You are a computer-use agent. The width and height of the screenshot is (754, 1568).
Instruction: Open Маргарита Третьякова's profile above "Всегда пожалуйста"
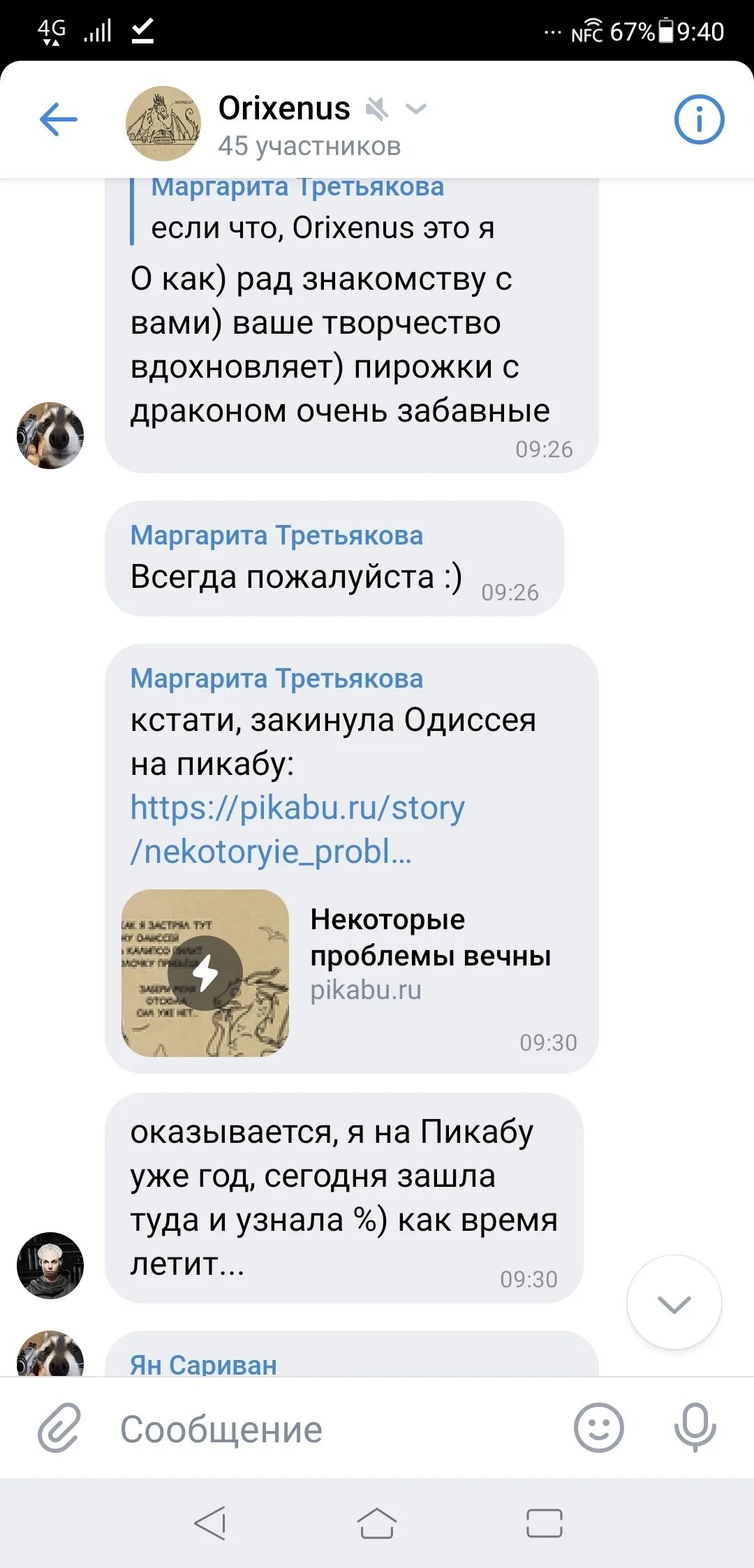point(276,535)
